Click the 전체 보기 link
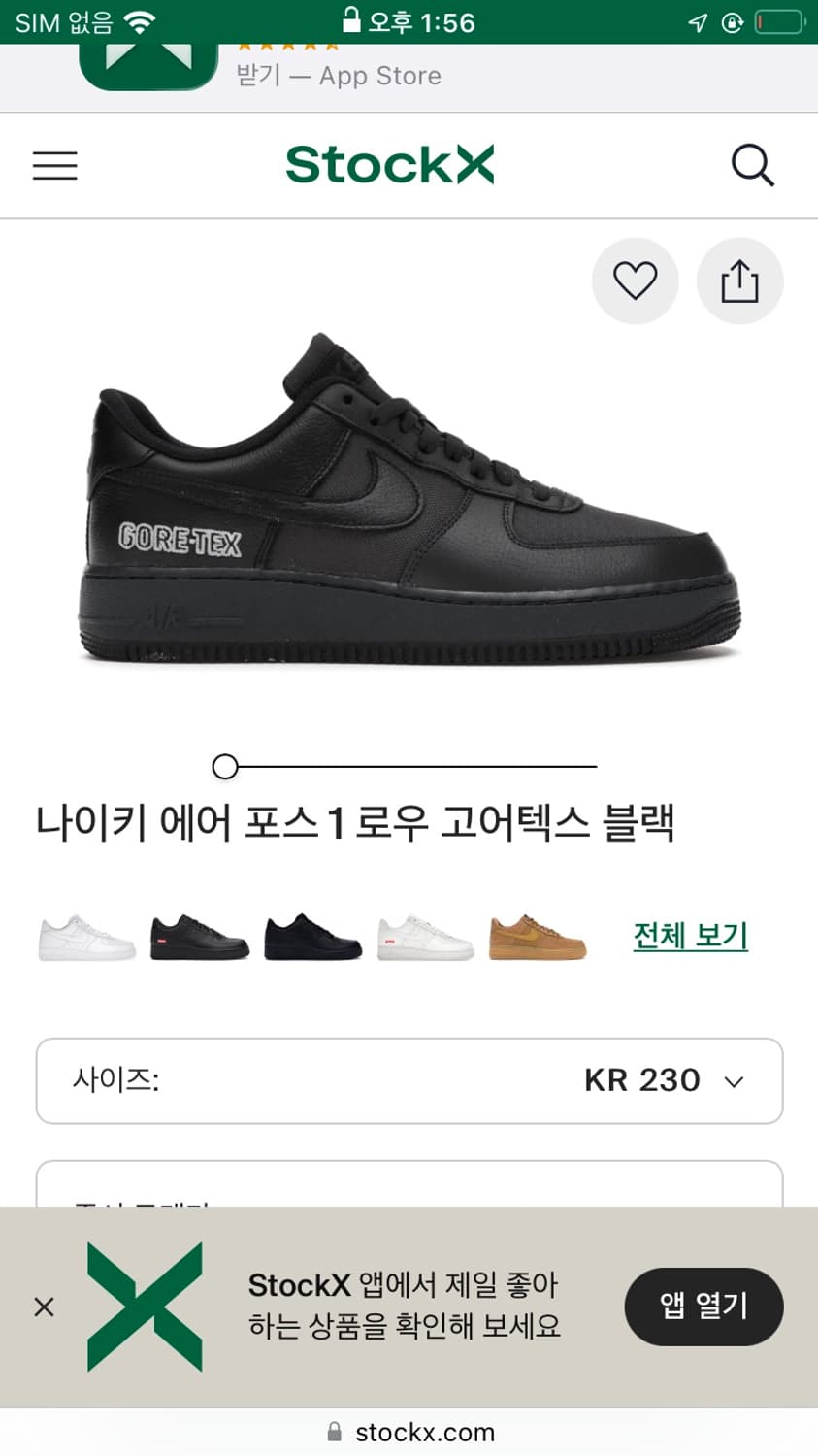The height and width of the screenshot is (1456, 818). tap(689, 935)
